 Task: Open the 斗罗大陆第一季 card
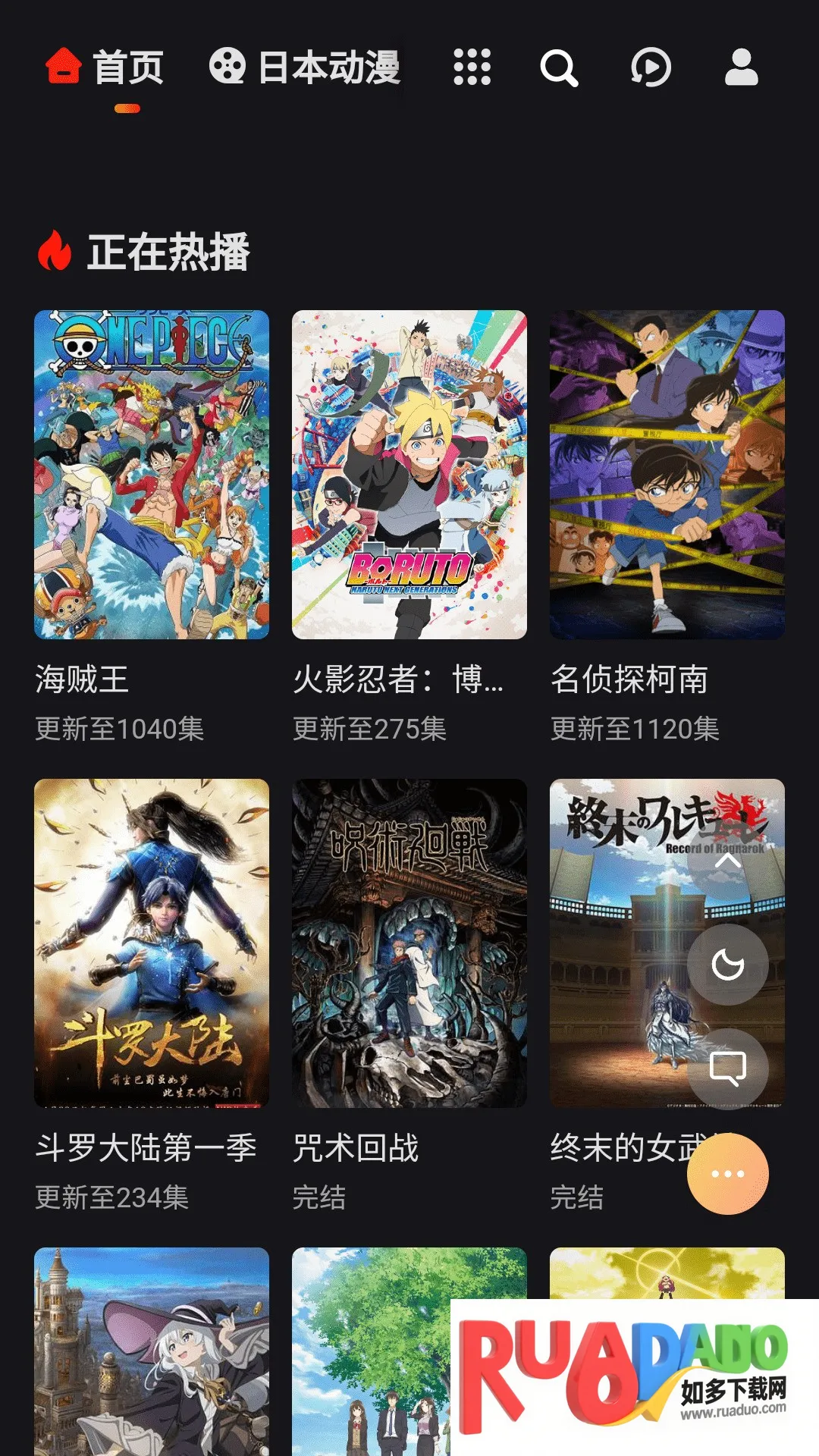(x=152, y=943)
